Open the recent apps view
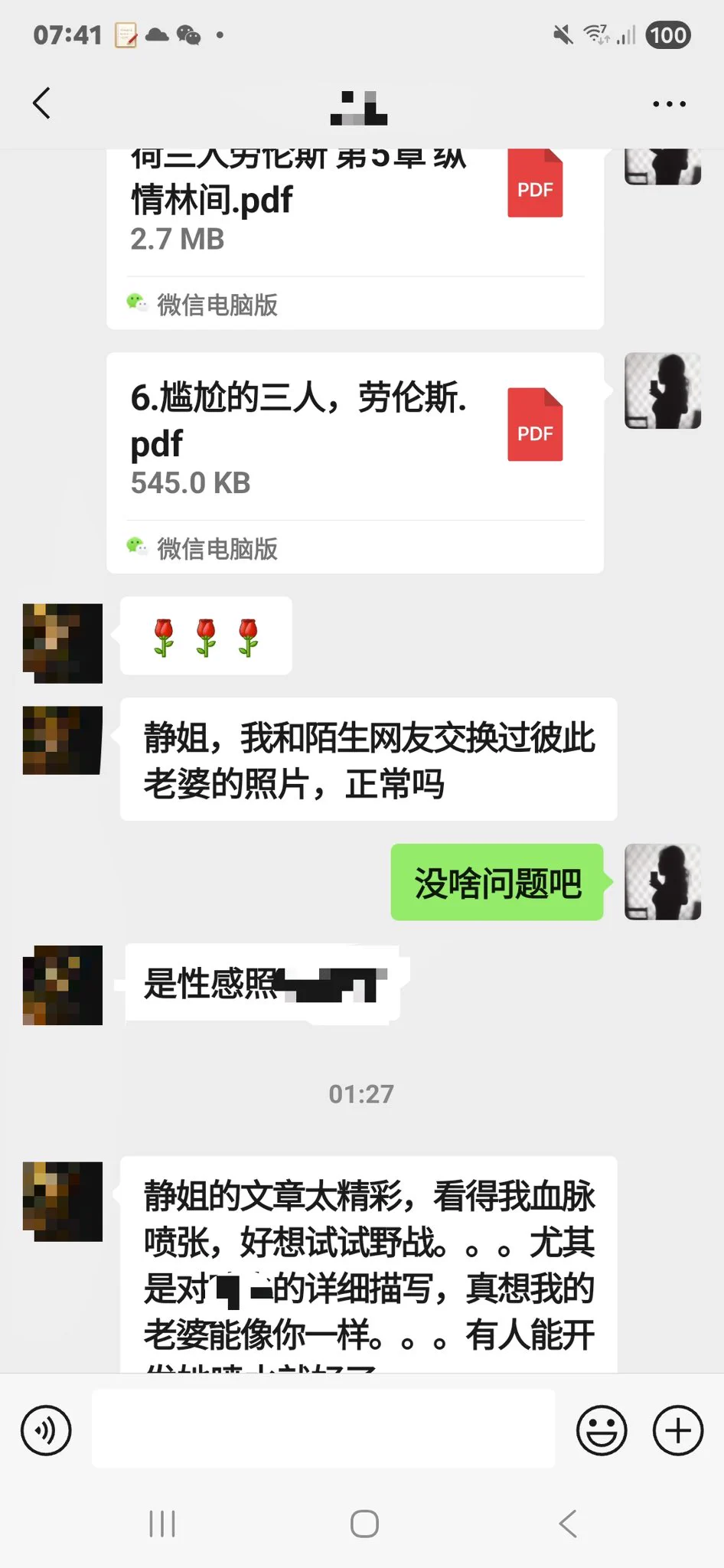The height and width of the screenshot is (1568, 724). (162, 1524)
